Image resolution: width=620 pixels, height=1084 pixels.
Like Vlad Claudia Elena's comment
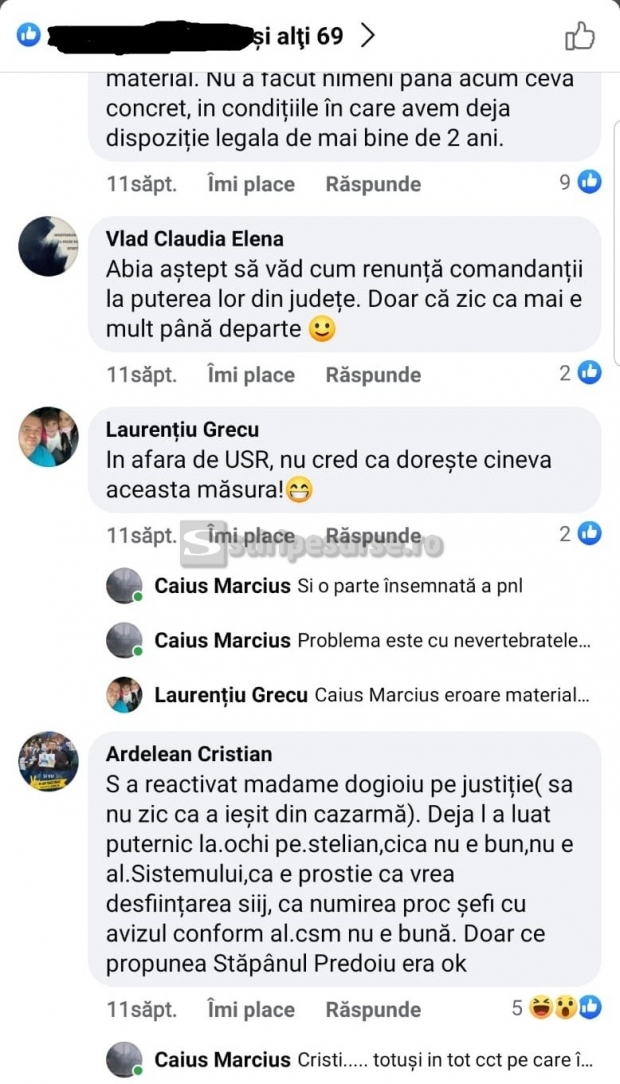250,375
